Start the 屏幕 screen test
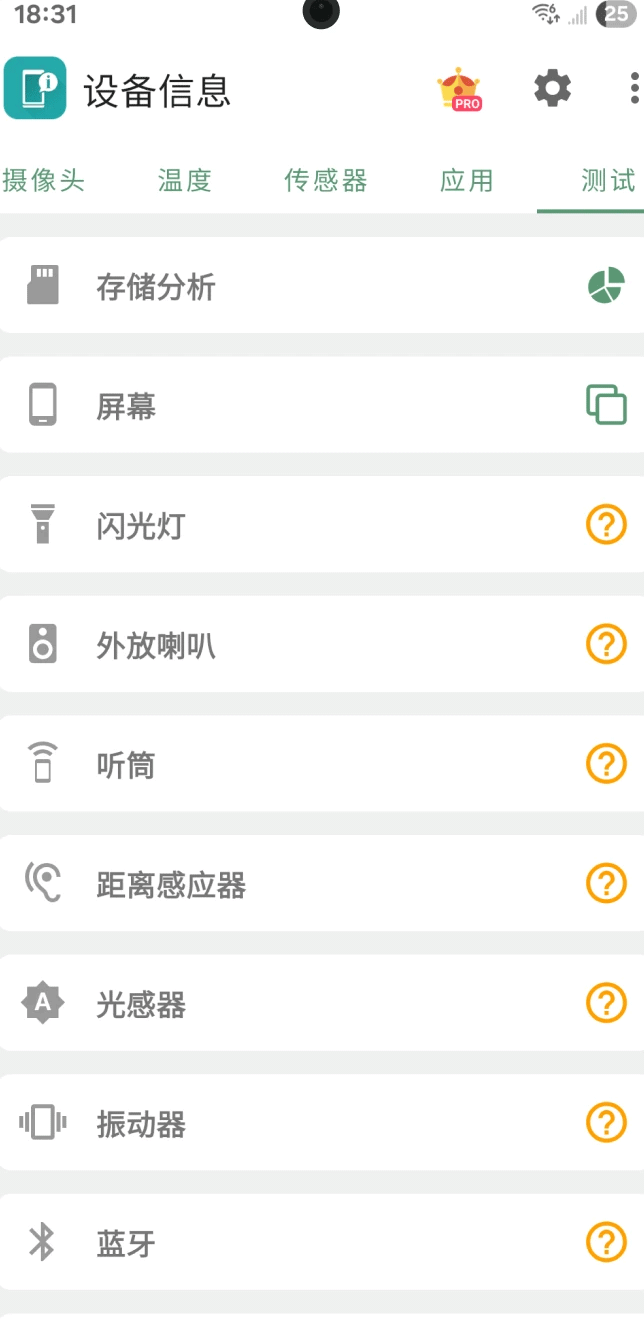Image resolution: width=644 pixels, height=1337 pixels. click(x=322, y=406)
